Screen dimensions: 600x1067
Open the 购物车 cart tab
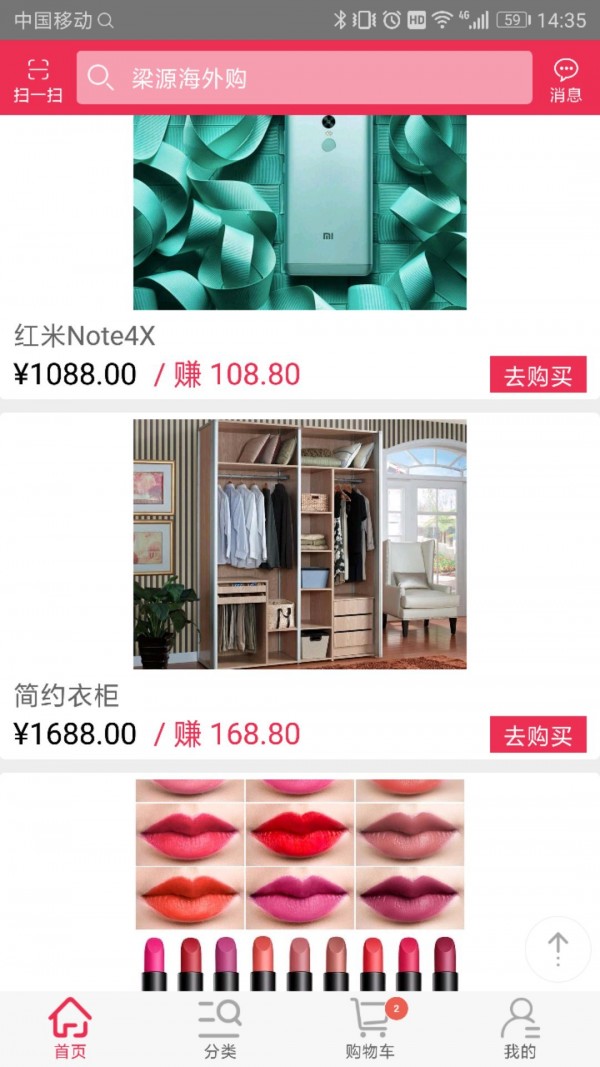370,1028
